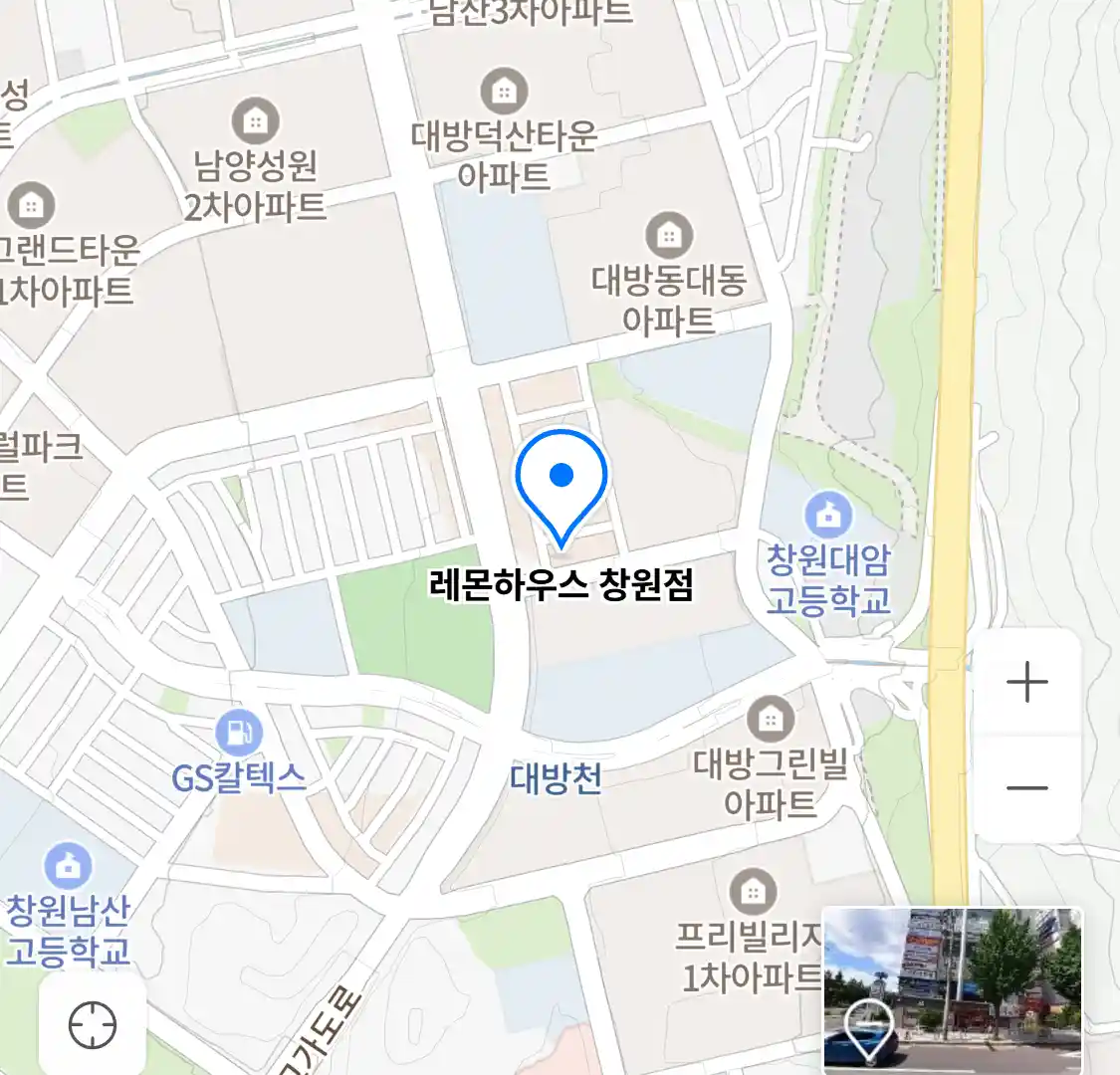Zoom in on the map
Screen dimensions: 1120x1075
(x=1026, y=683)
